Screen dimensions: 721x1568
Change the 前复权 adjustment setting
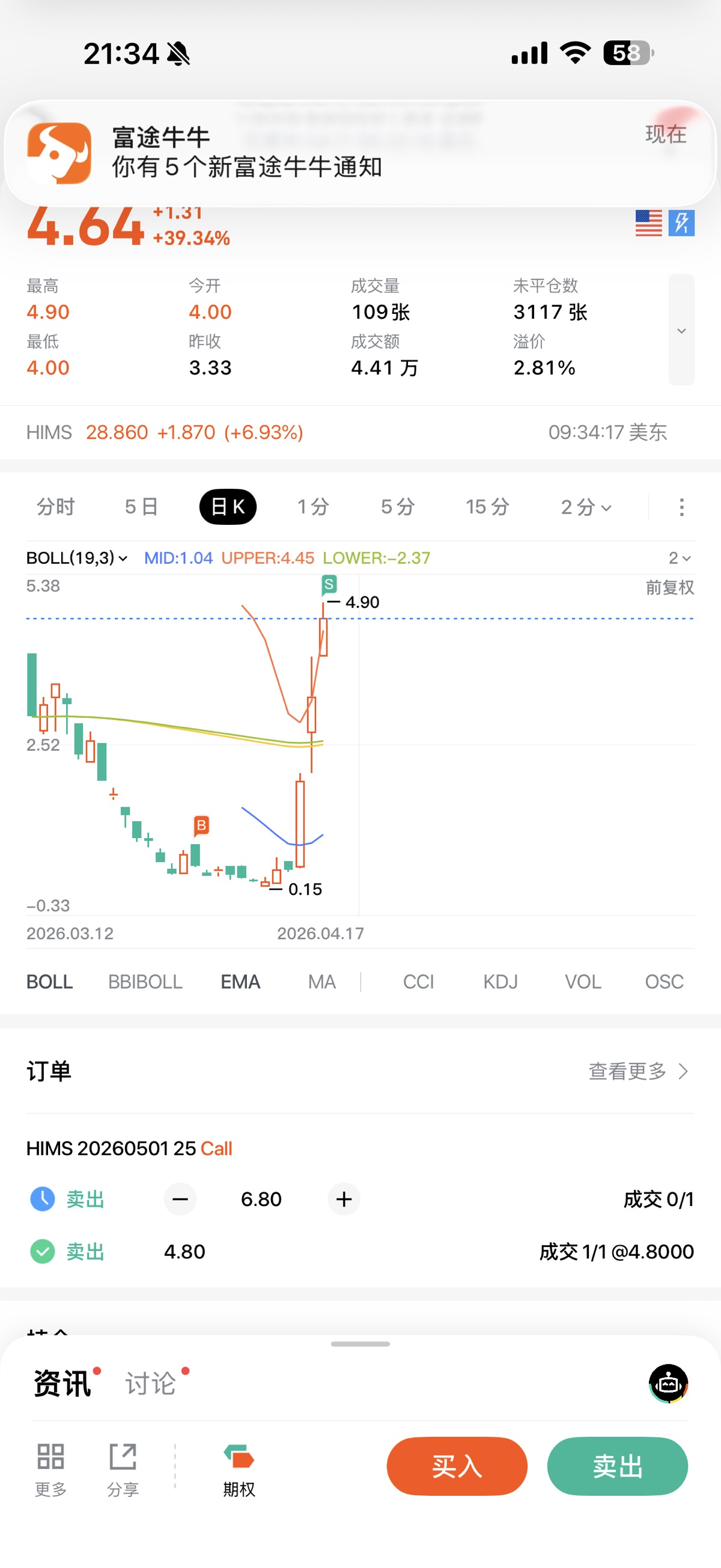click(669, 587)
